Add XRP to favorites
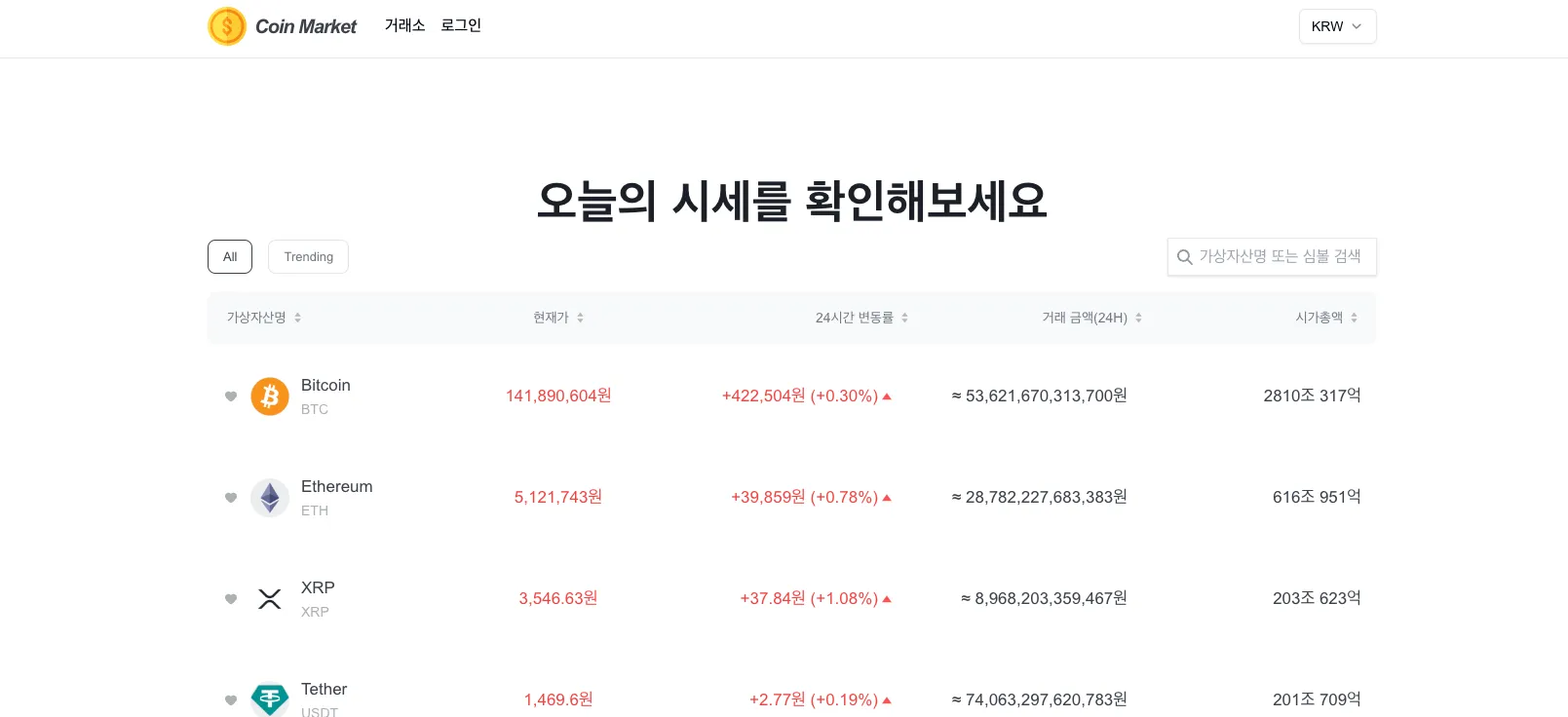 point(231,599)
